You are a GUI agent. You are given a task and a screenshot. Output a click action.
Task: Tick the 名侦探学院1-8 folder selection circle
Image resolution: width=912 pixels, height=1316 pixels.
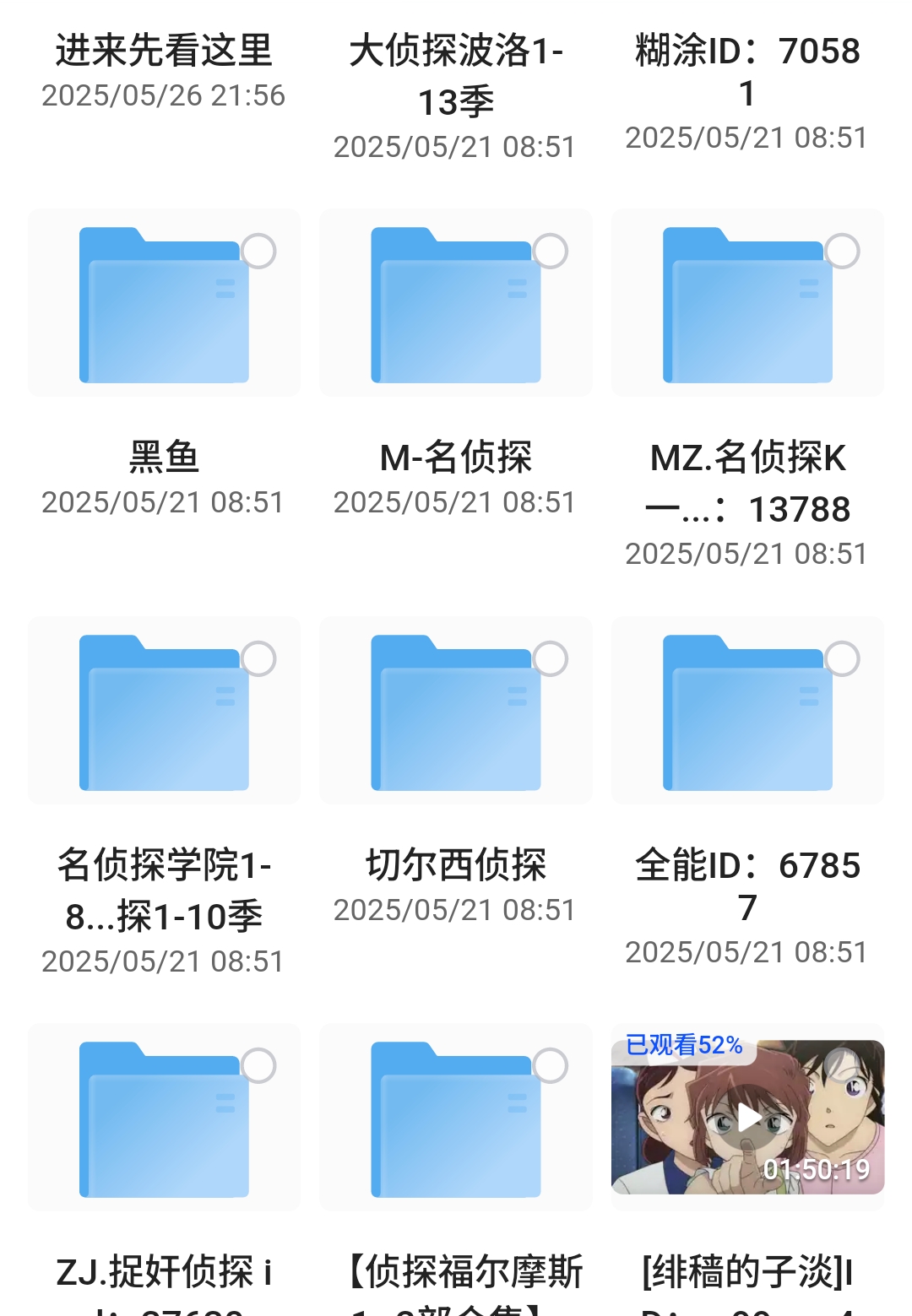tap(258, 658)
